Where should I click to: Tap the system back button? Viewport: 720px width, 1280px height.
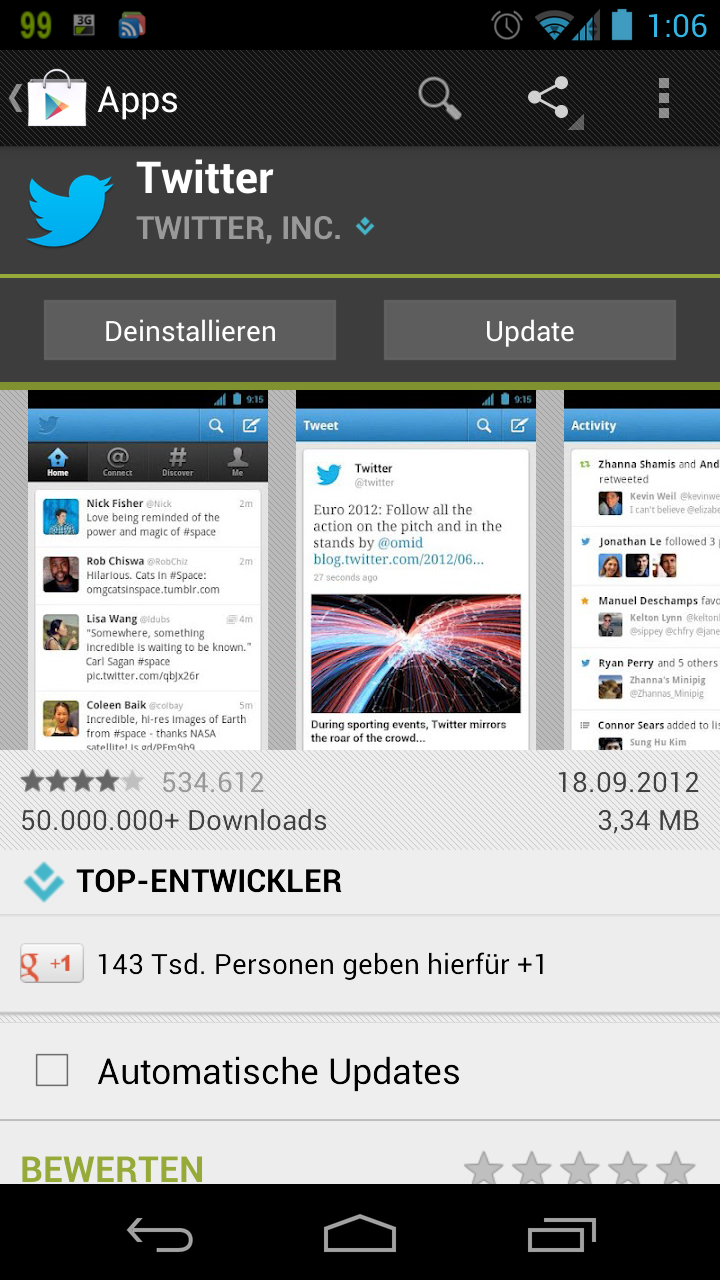[x=160, y=1233]
